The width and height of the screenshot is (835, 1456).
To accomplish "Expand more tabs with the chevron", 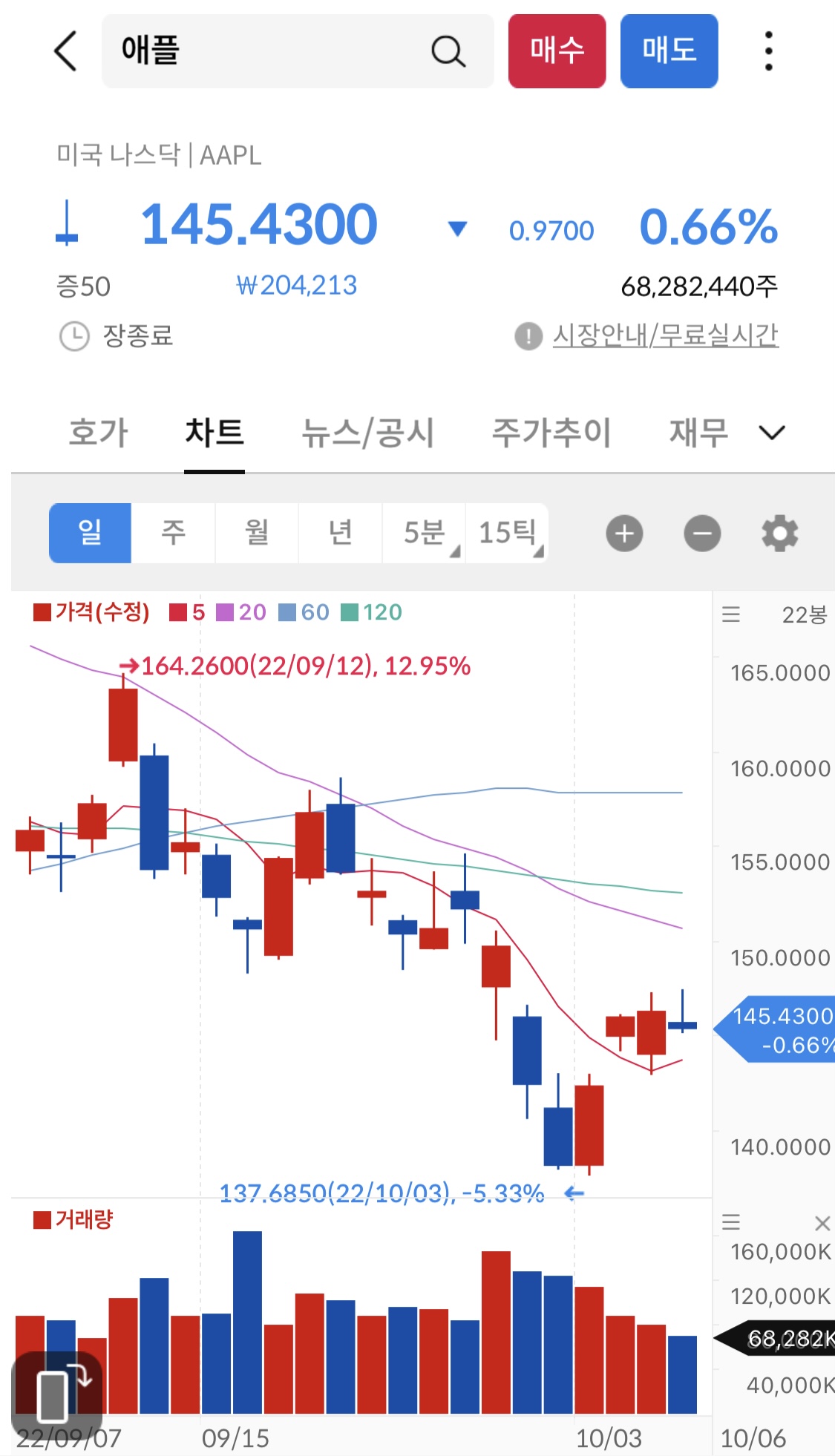I will tap(772, 433).
